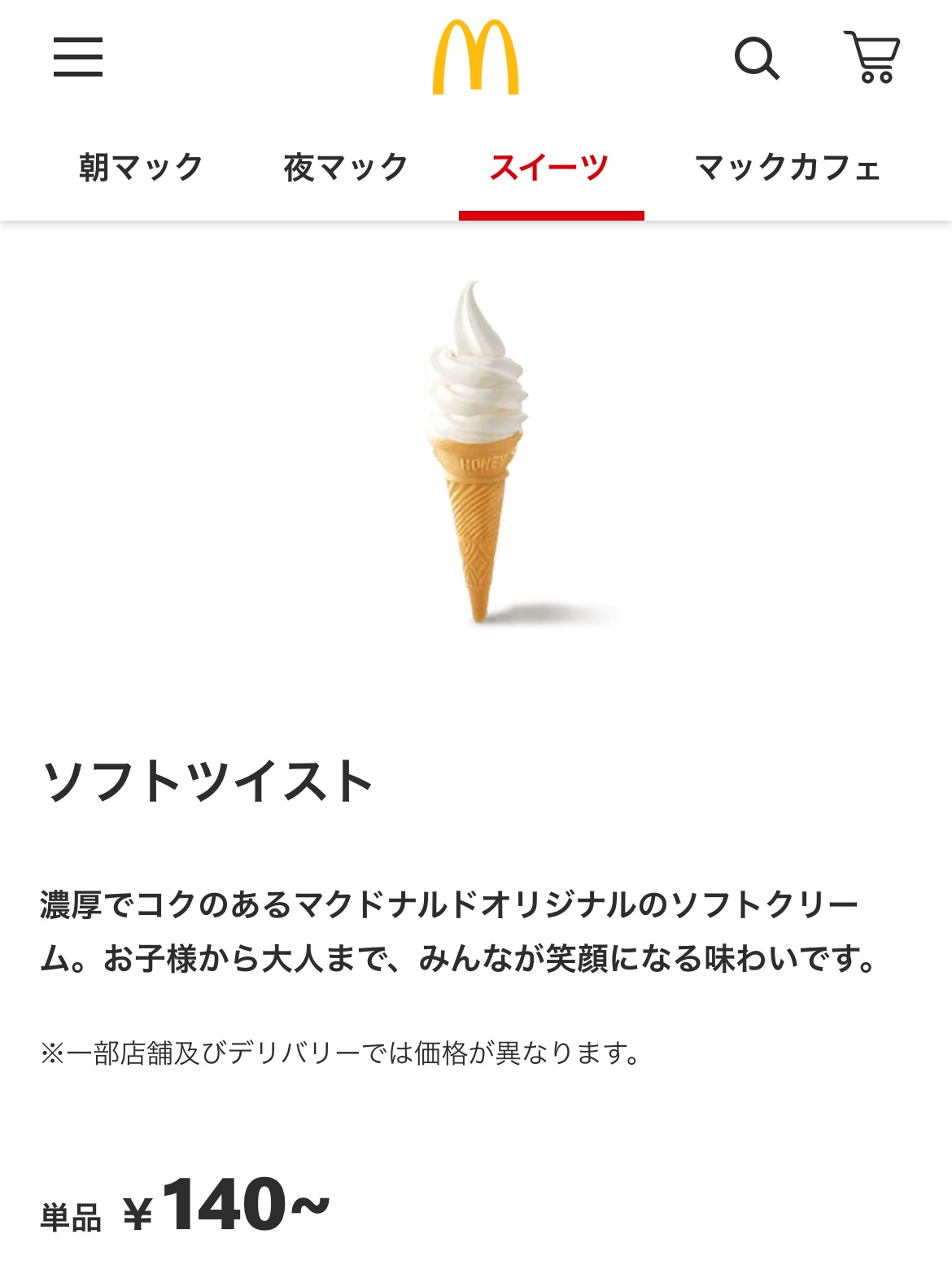View the shopping cart

click(872, 57)
